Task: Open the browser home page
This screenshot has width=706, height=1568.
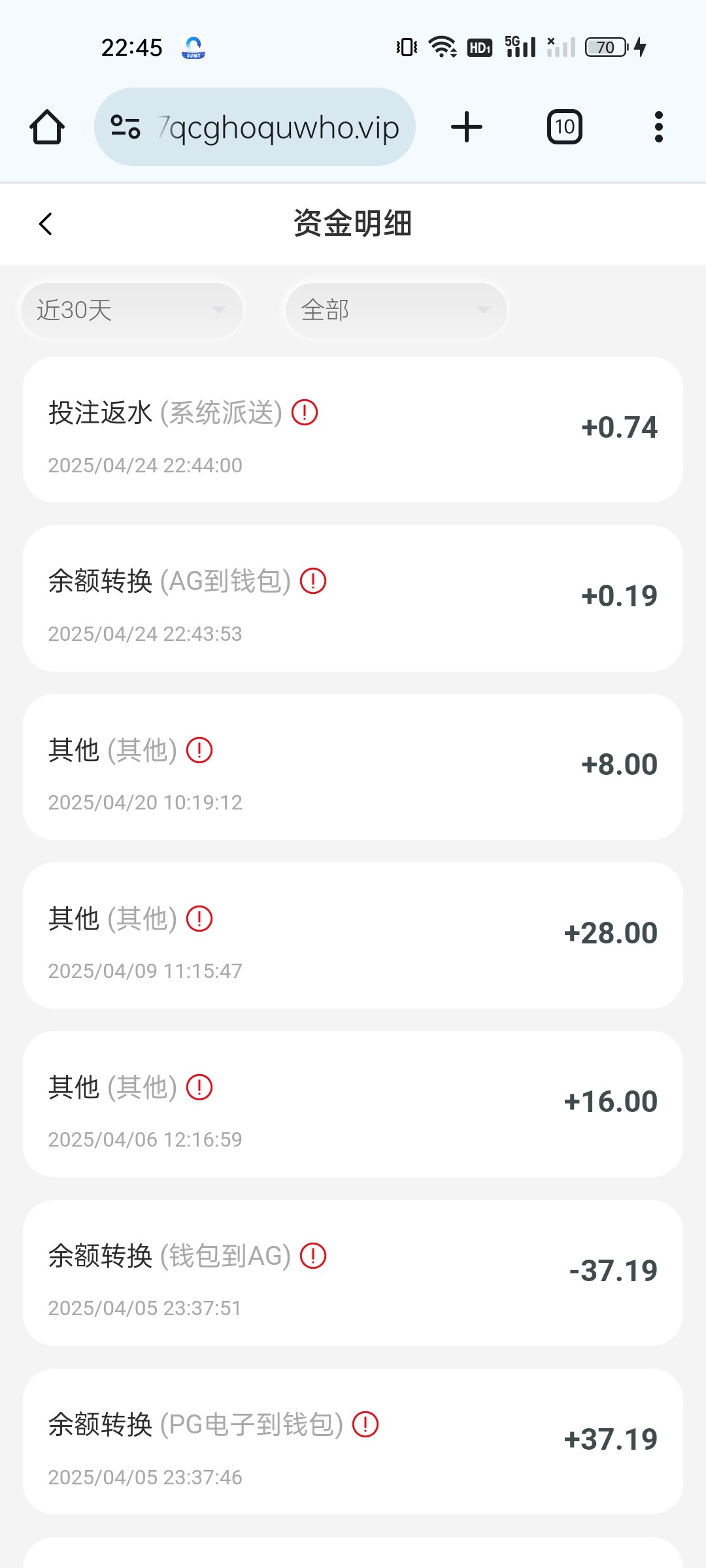Action: pyautogui.click(x=47, y=127)
